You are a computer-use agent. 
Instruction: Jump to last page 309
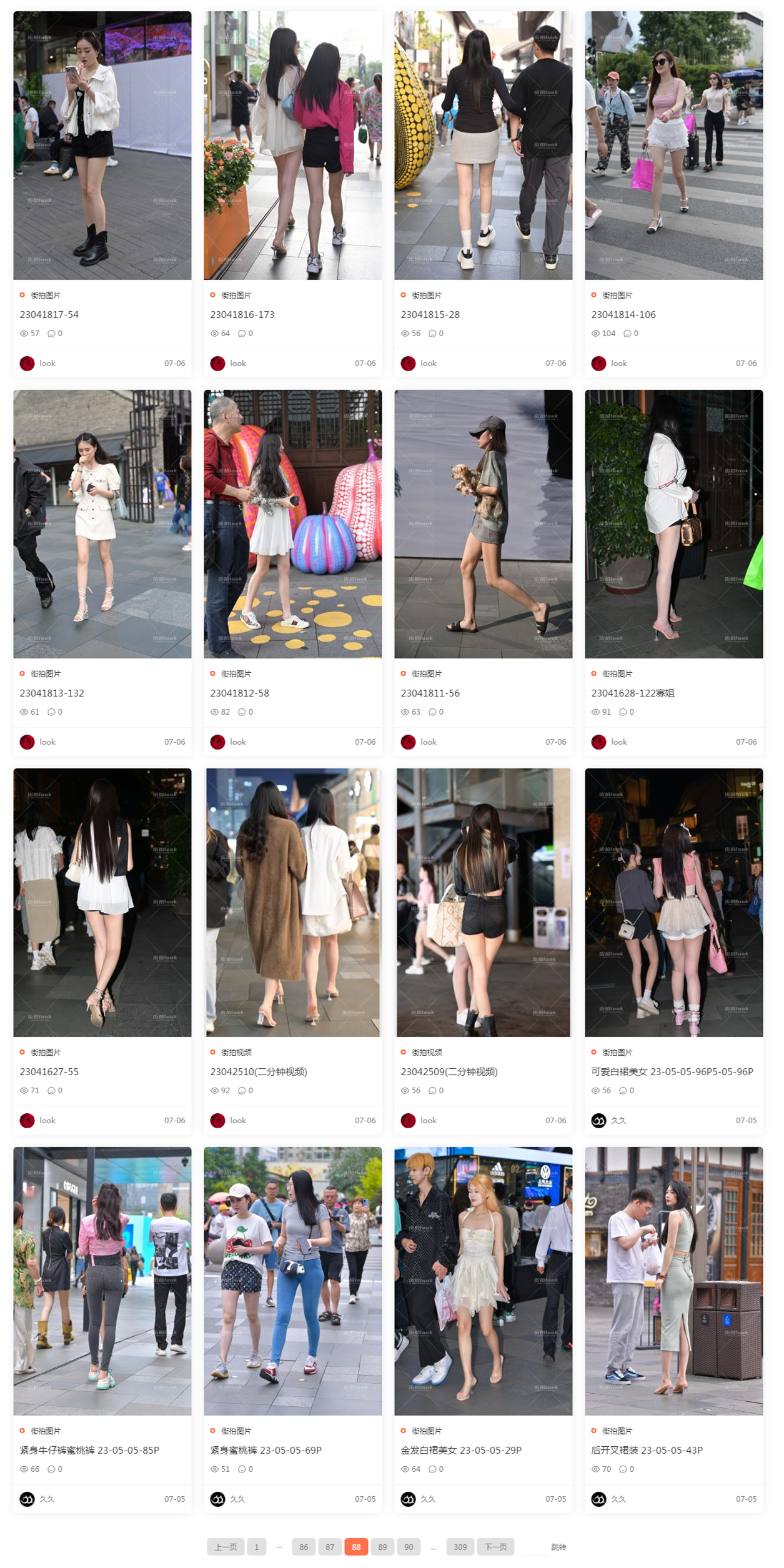[460, 1547]
